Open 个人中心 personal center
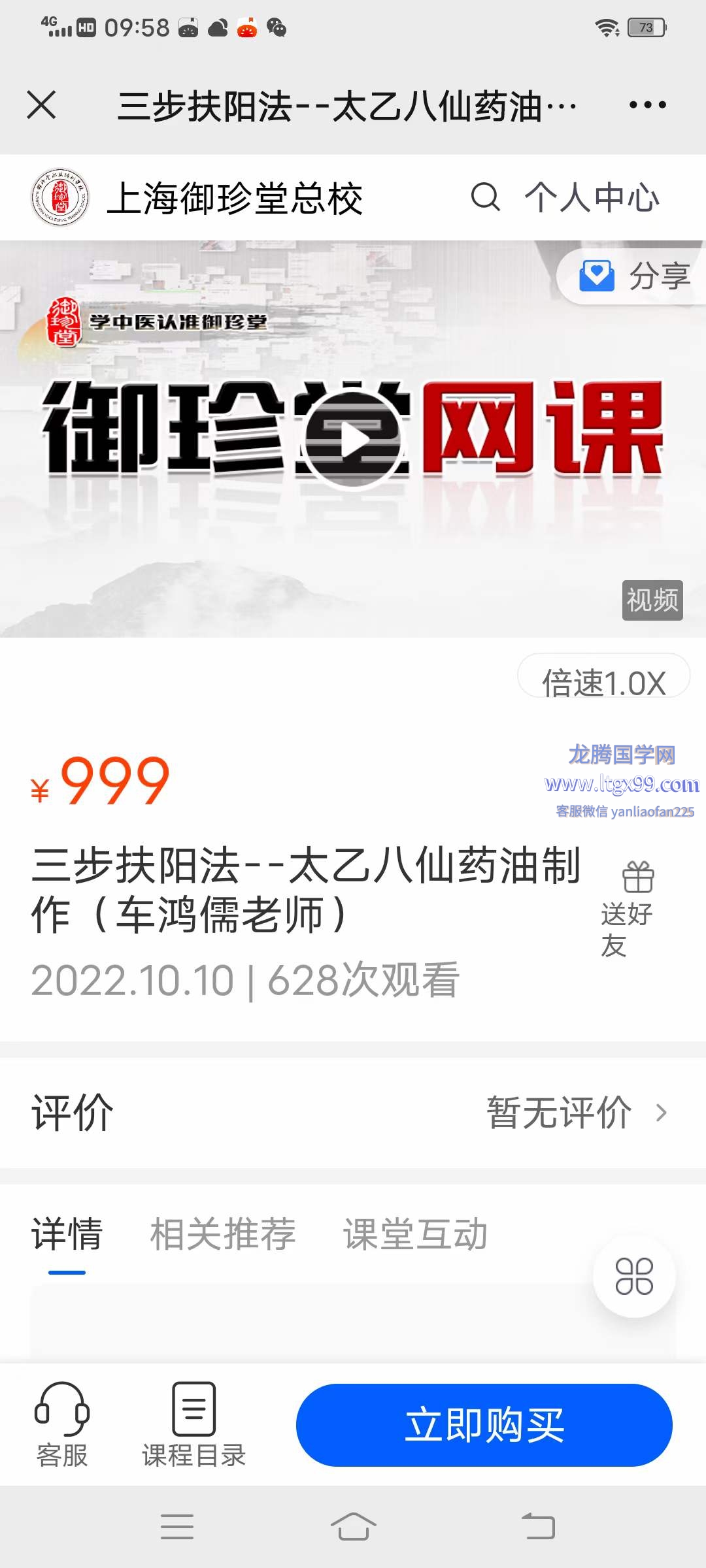The width and height of the screenshot is (706, 1568). (592, 197)
